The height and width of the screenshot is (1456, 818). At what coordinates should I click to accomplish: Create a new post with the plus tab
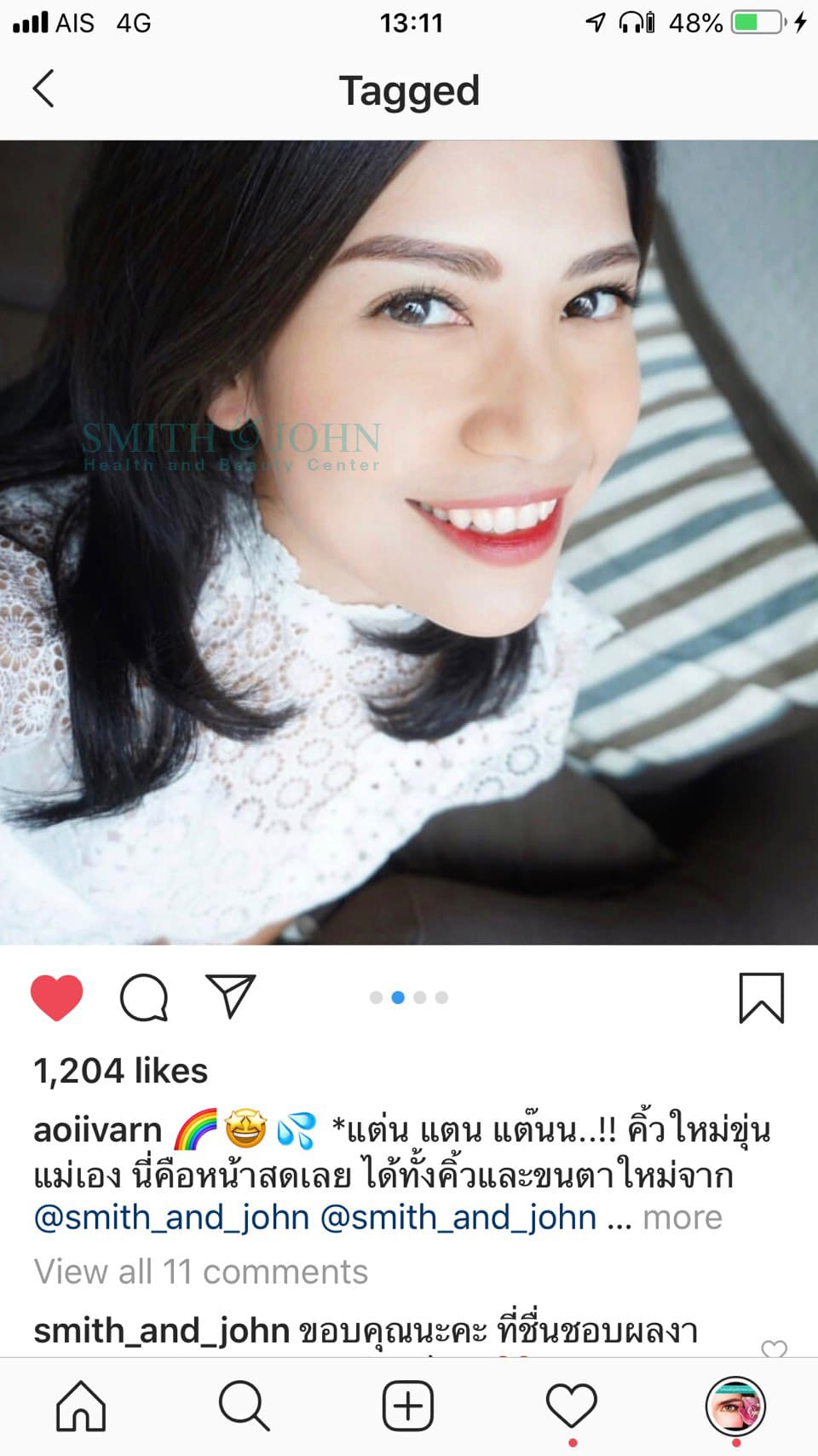(x=408, y=1406)
